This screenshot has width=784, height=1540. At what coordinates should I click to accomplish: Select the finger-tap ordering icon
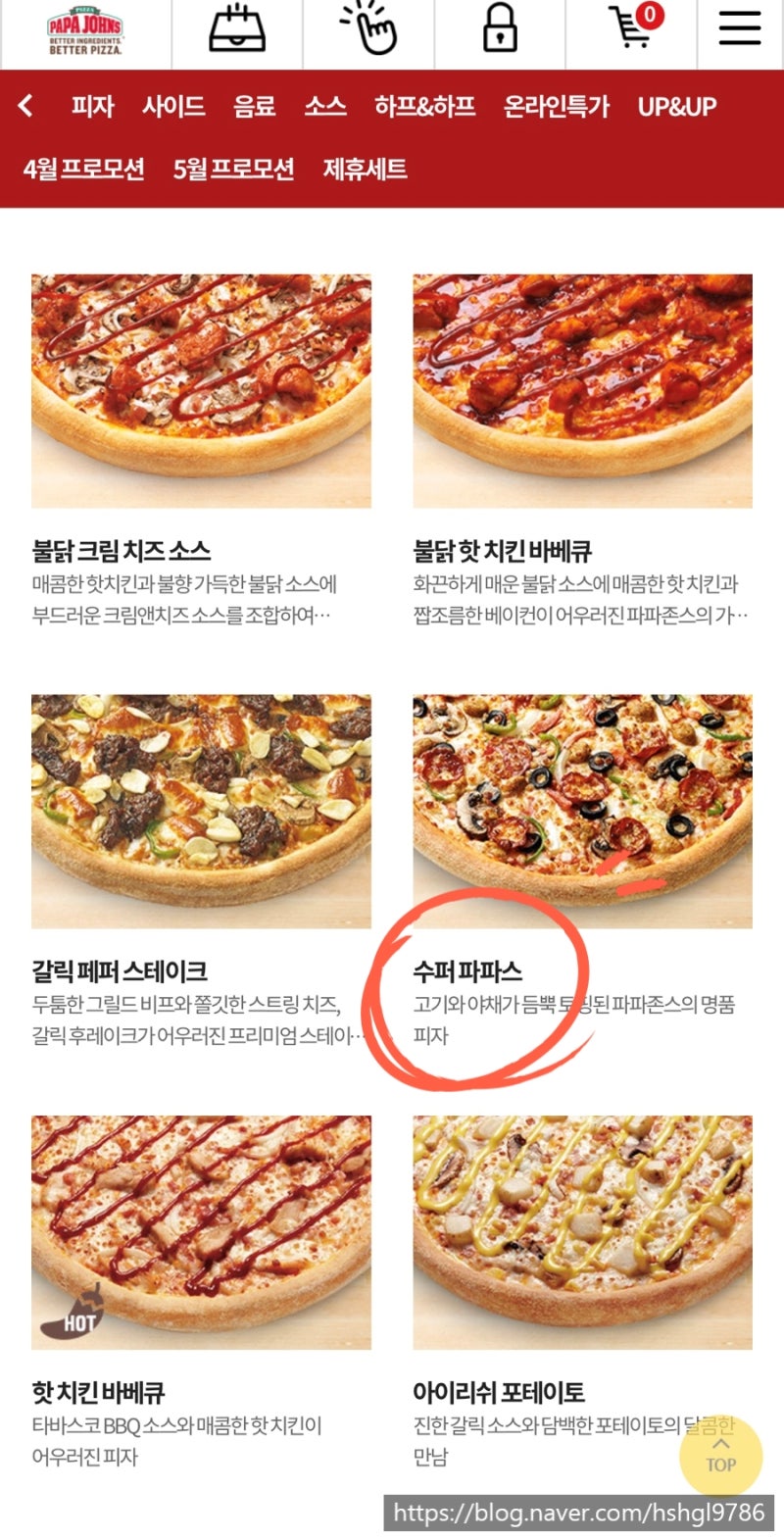tap(369, 29)
